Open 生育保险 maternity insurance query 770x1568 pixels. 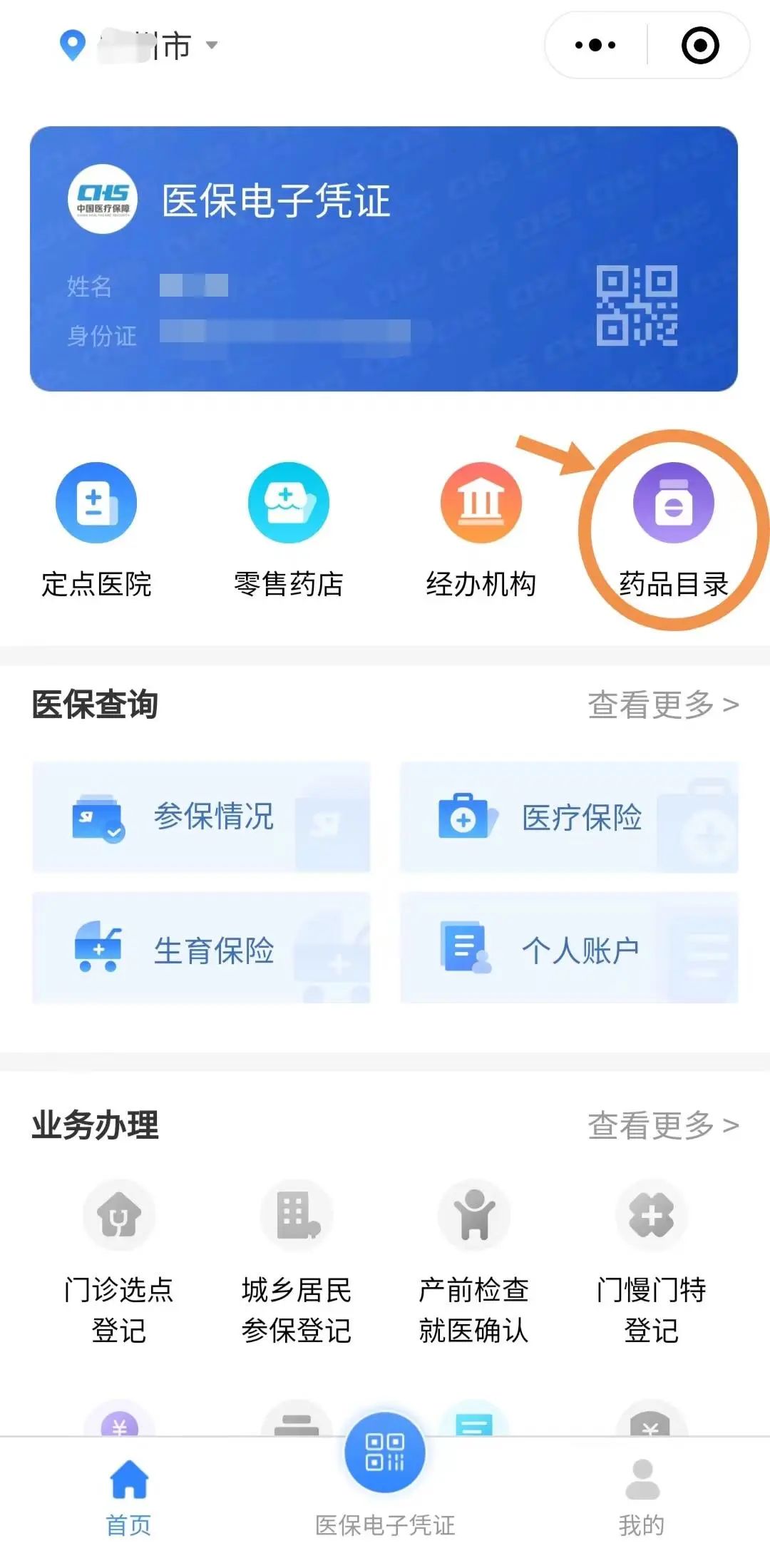(x=201, y=949)
